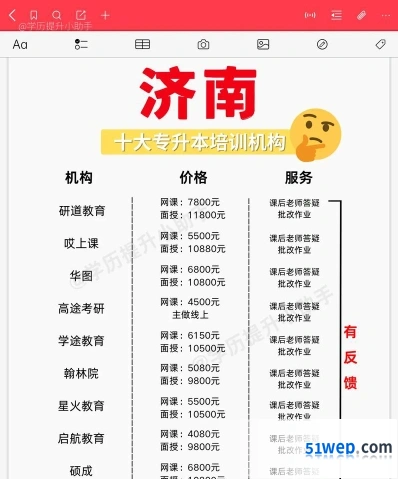Bookmark this note
The image size is (398, 479).
tap(34, 15)
